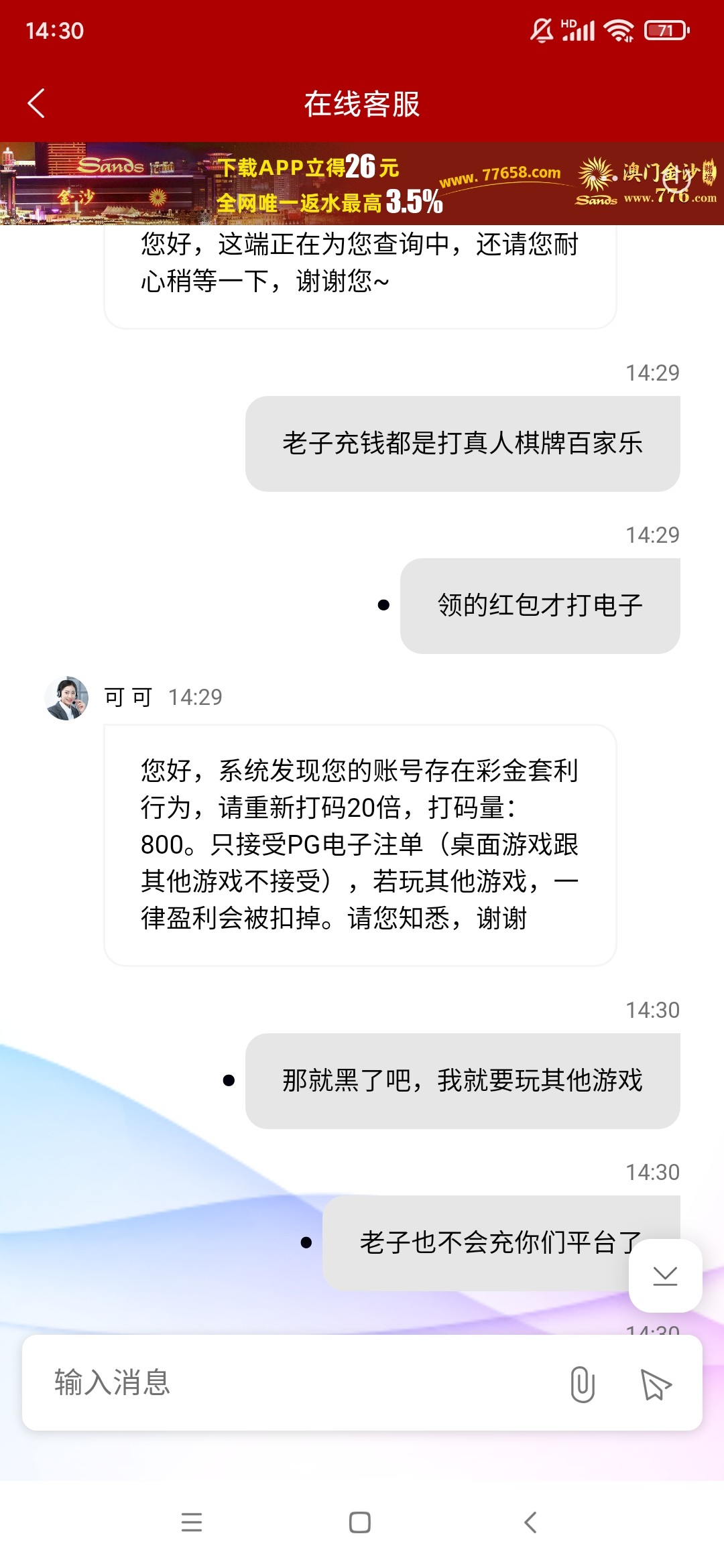Tap the 输入消息 message field
This screenshot has width=724, height=1568.
click(295, 1383)
